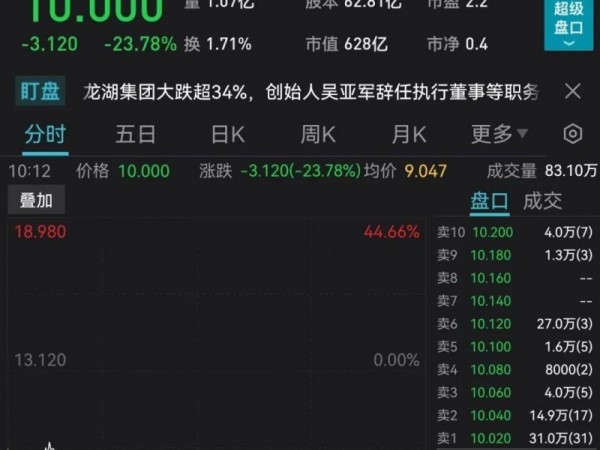Expand the 超级盘口 panel
600x450 pixels.
pos(569,27)
